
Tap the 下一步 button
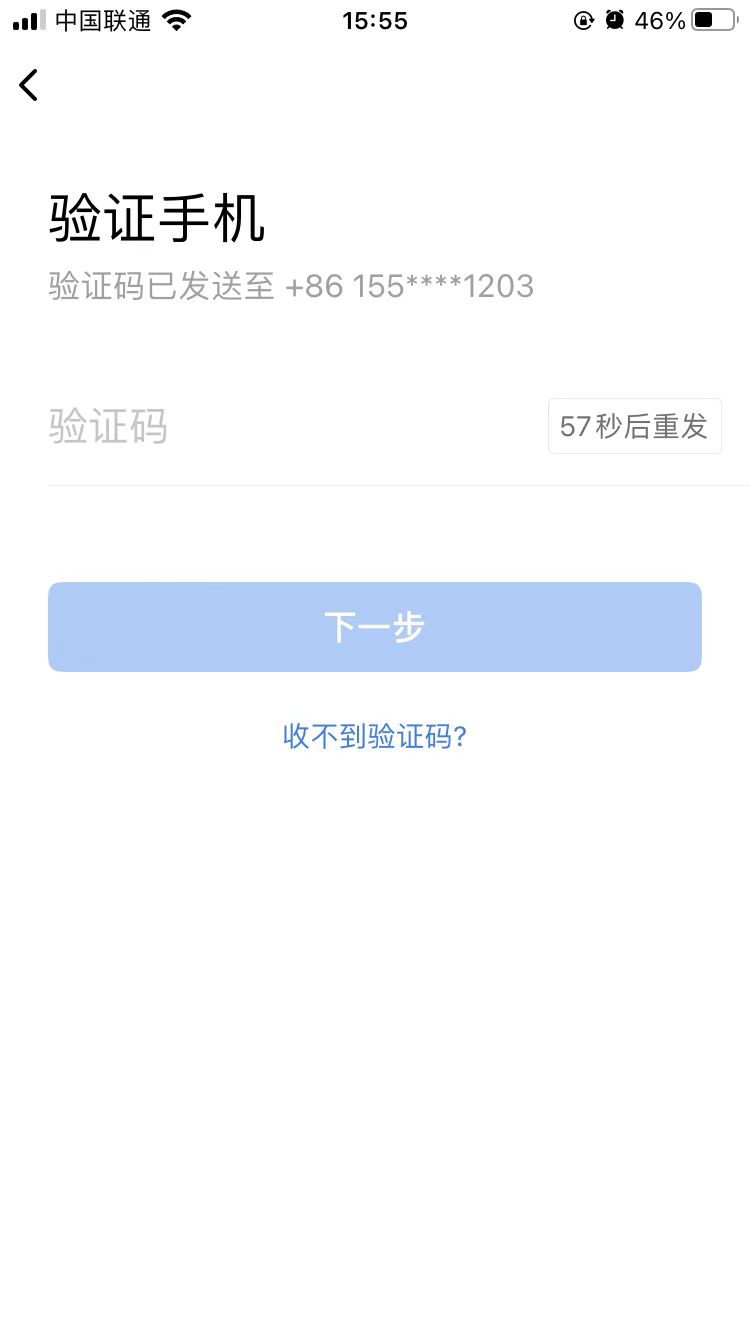click(x=375, y=627)
